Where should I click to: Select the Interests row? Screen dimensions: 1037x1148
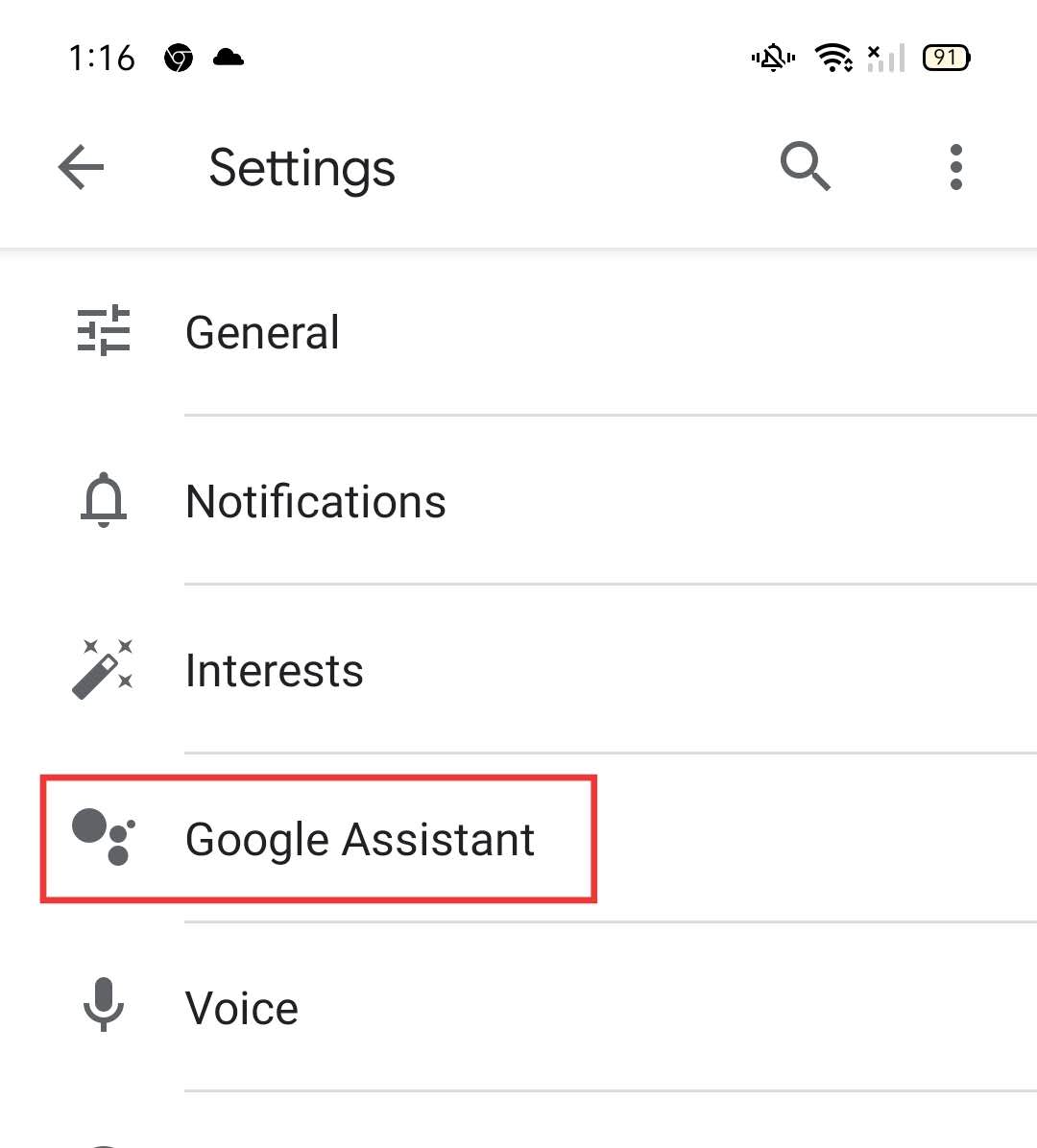(275, 670)
